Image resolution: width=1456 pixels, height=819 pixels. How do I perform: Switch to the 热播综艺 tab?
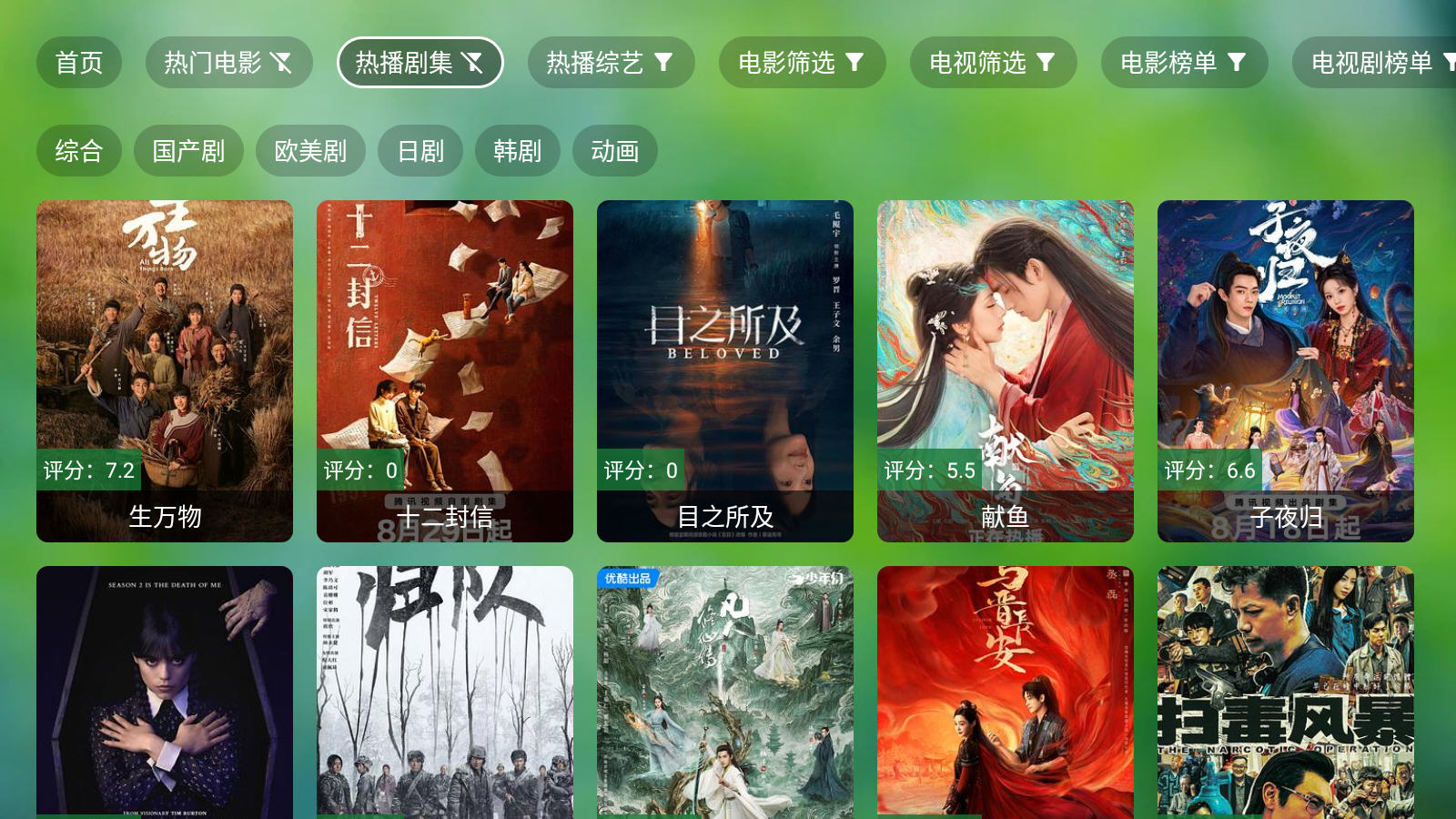[611, 63]
